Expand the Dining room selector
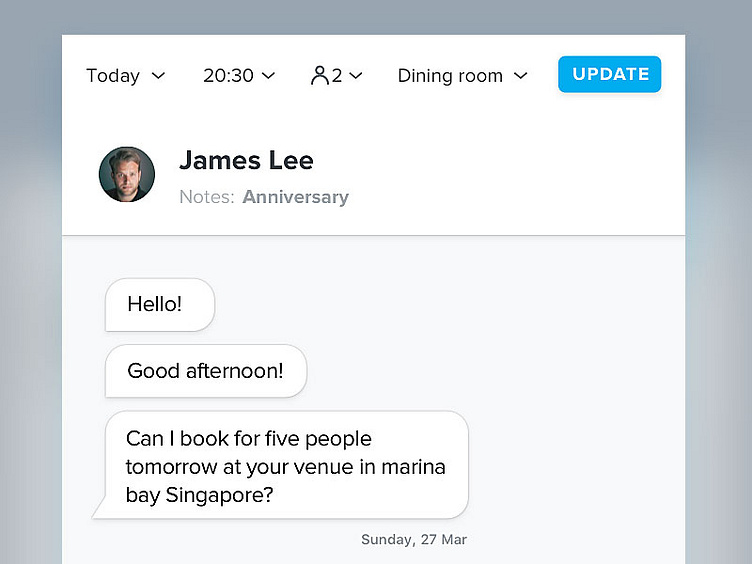 point(462,76)
